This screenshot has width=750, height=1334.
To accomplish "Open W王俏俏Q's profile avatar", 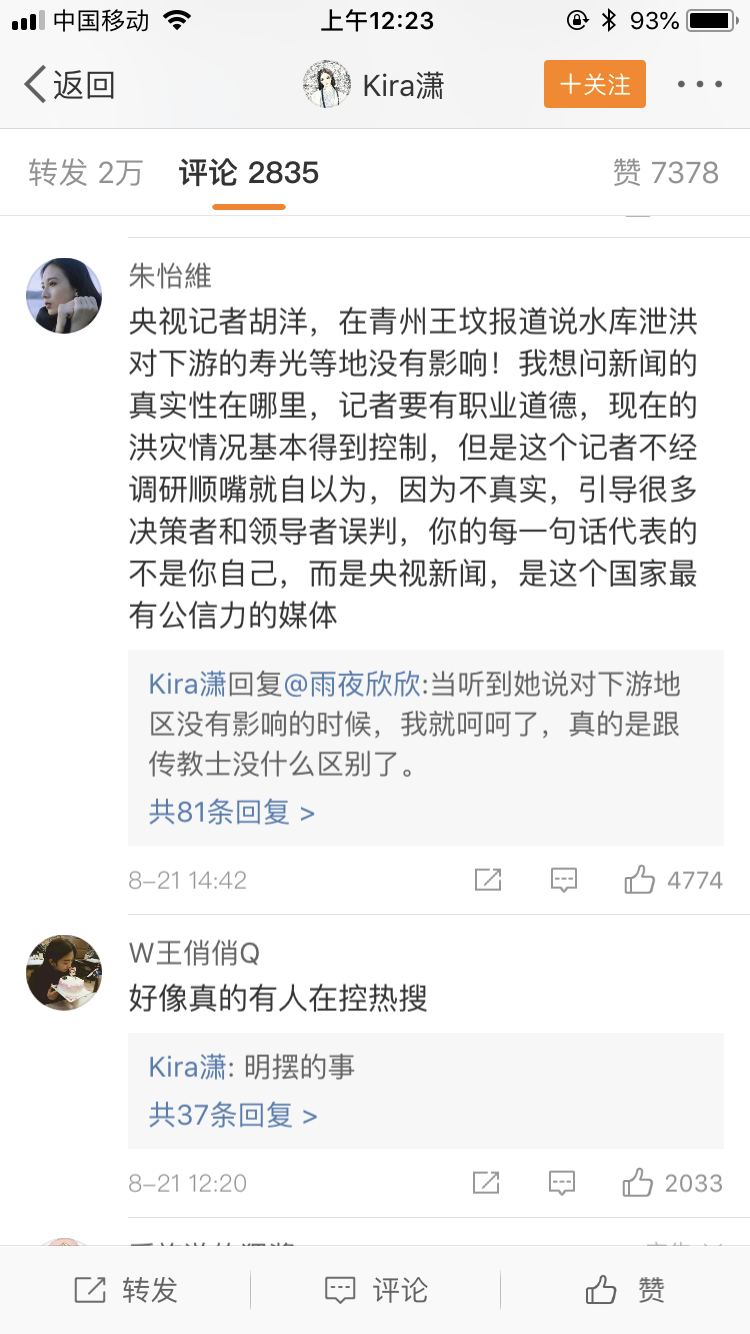I will click(64, 973).
